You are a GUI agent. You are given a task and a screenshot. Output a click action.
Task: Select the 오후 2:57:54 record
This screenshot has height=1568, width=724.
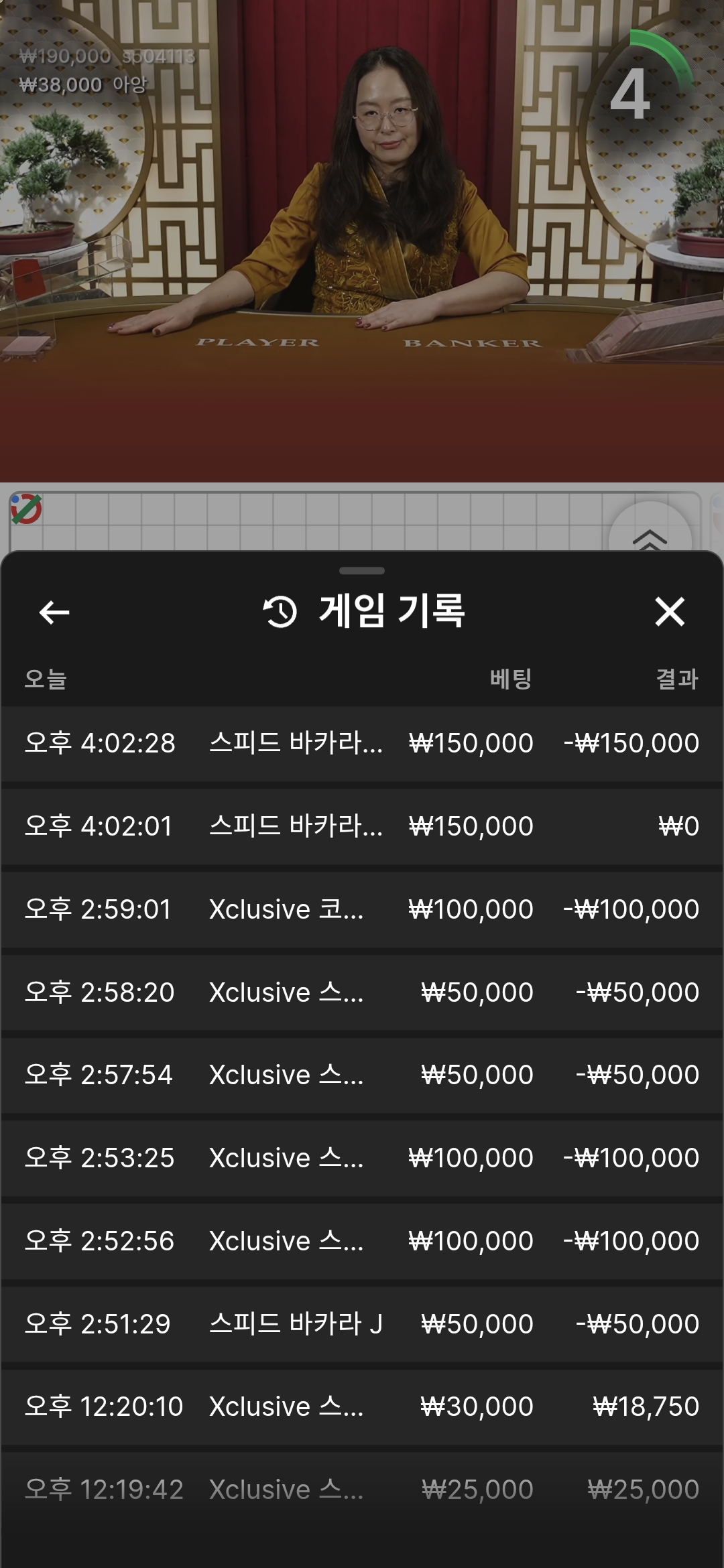pyautogui.click(x=362, y=1075)
